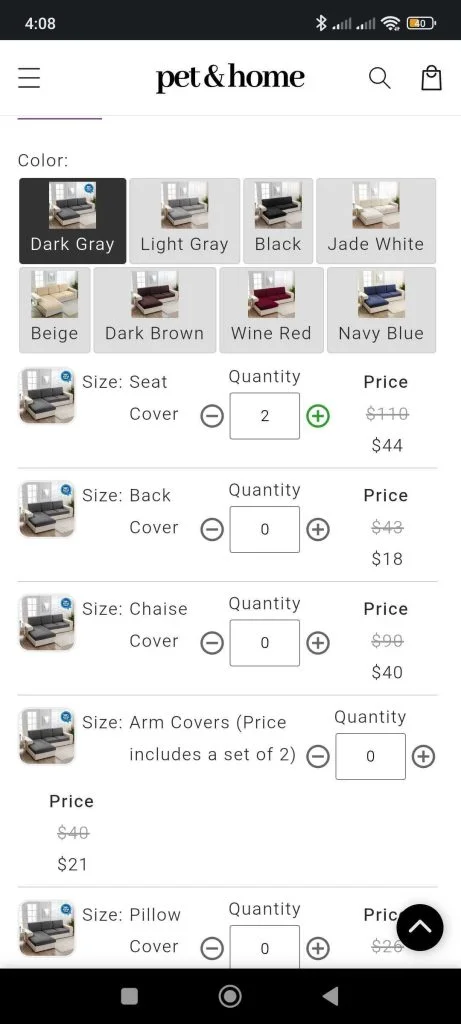Decrease Seat Cover quantity
Image resolution: width=461 pixels, height=1024 pixels.
212,416
